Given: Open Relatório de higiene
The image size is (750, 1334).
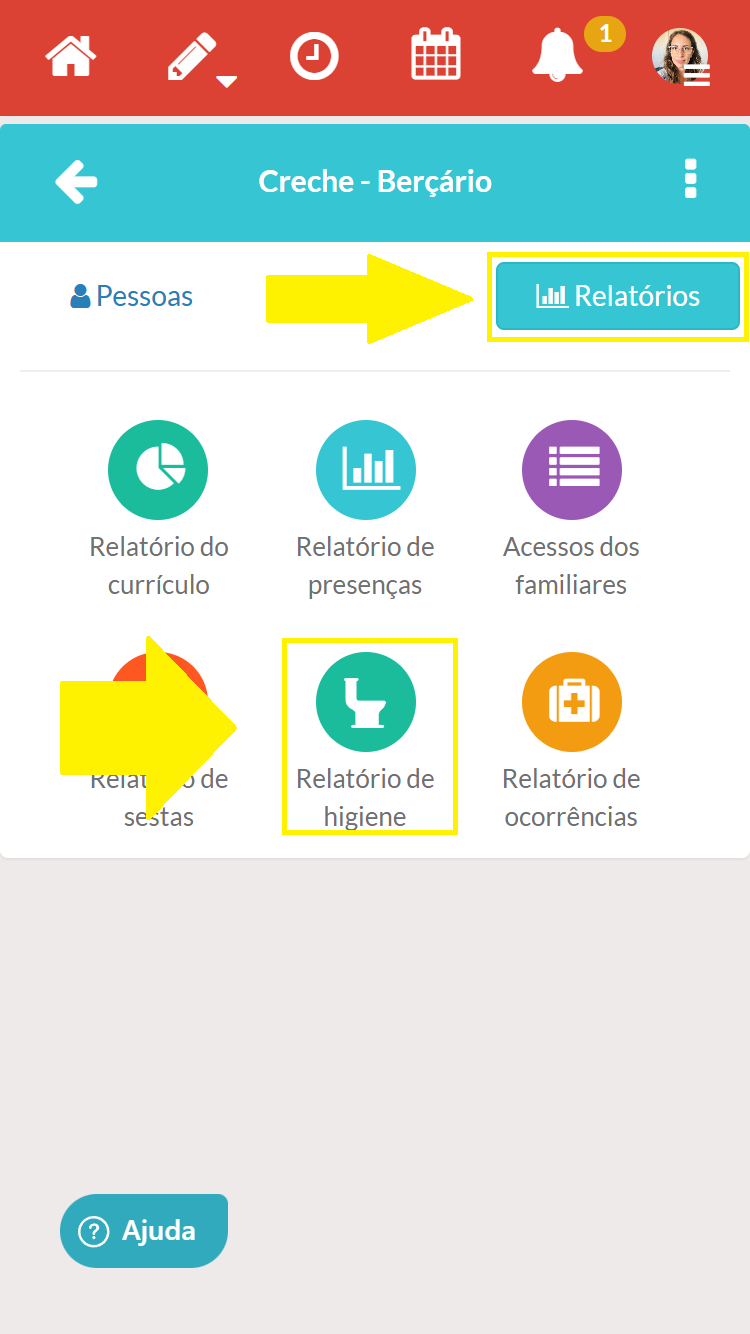Looking at the screenshot, I should (366, 738).
